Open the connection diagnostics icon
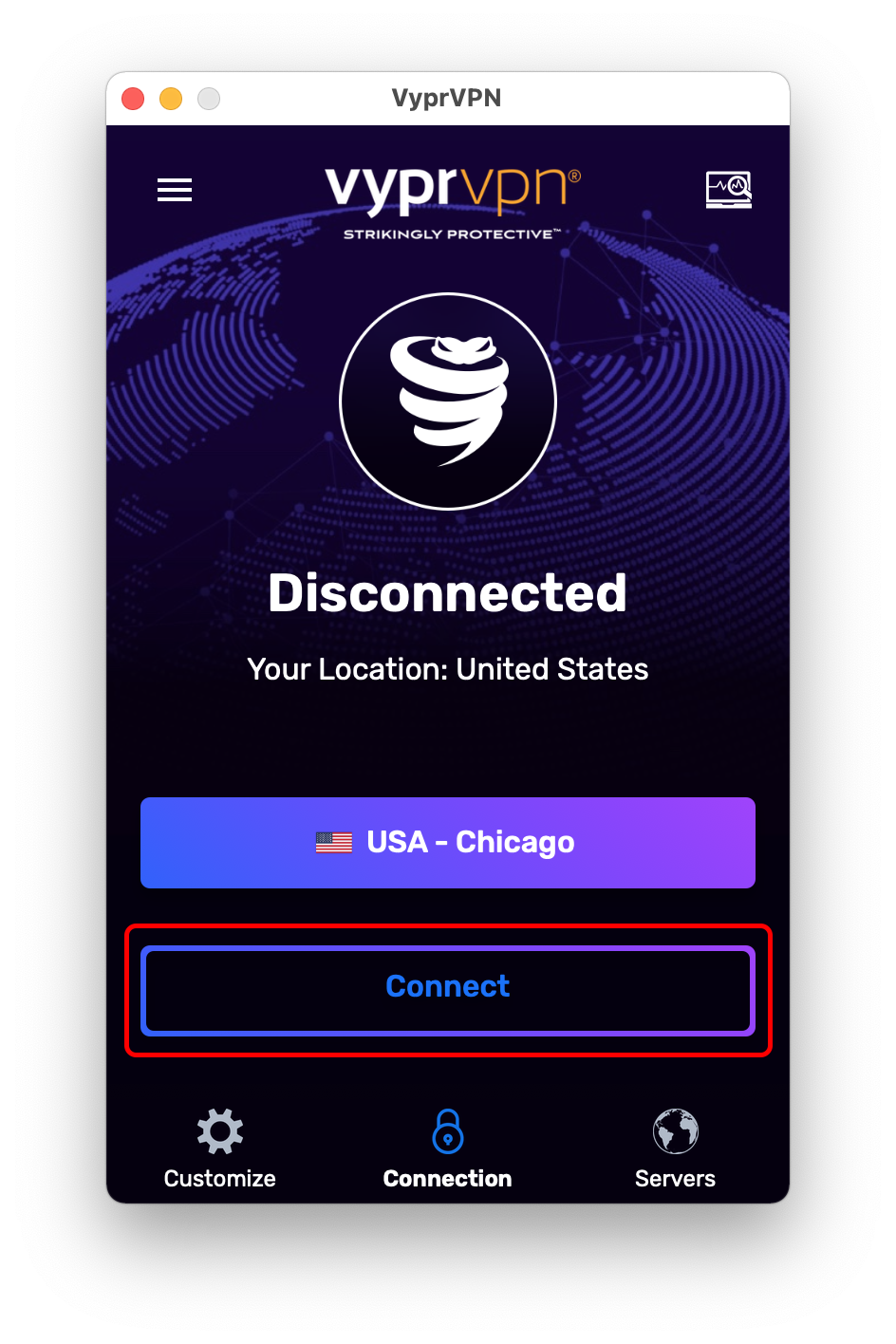Image resolution: width=896 pixels, height=1344 pixels. 728,190
